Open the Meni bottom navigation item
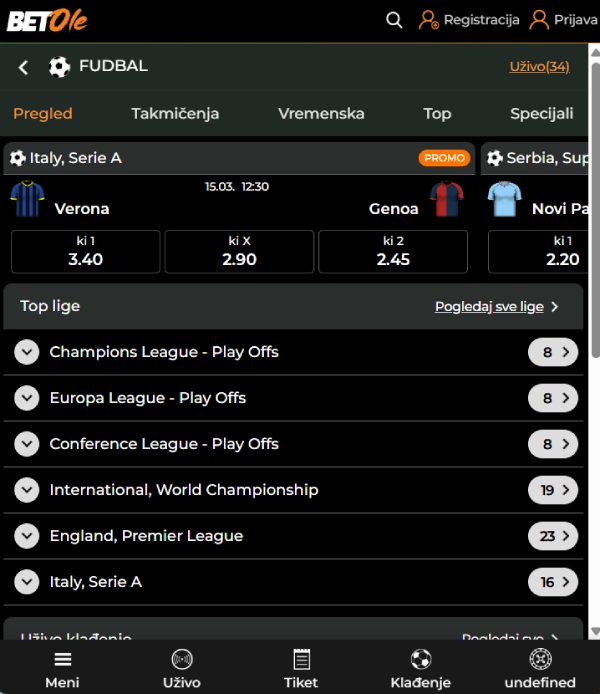 coord(62,669)
